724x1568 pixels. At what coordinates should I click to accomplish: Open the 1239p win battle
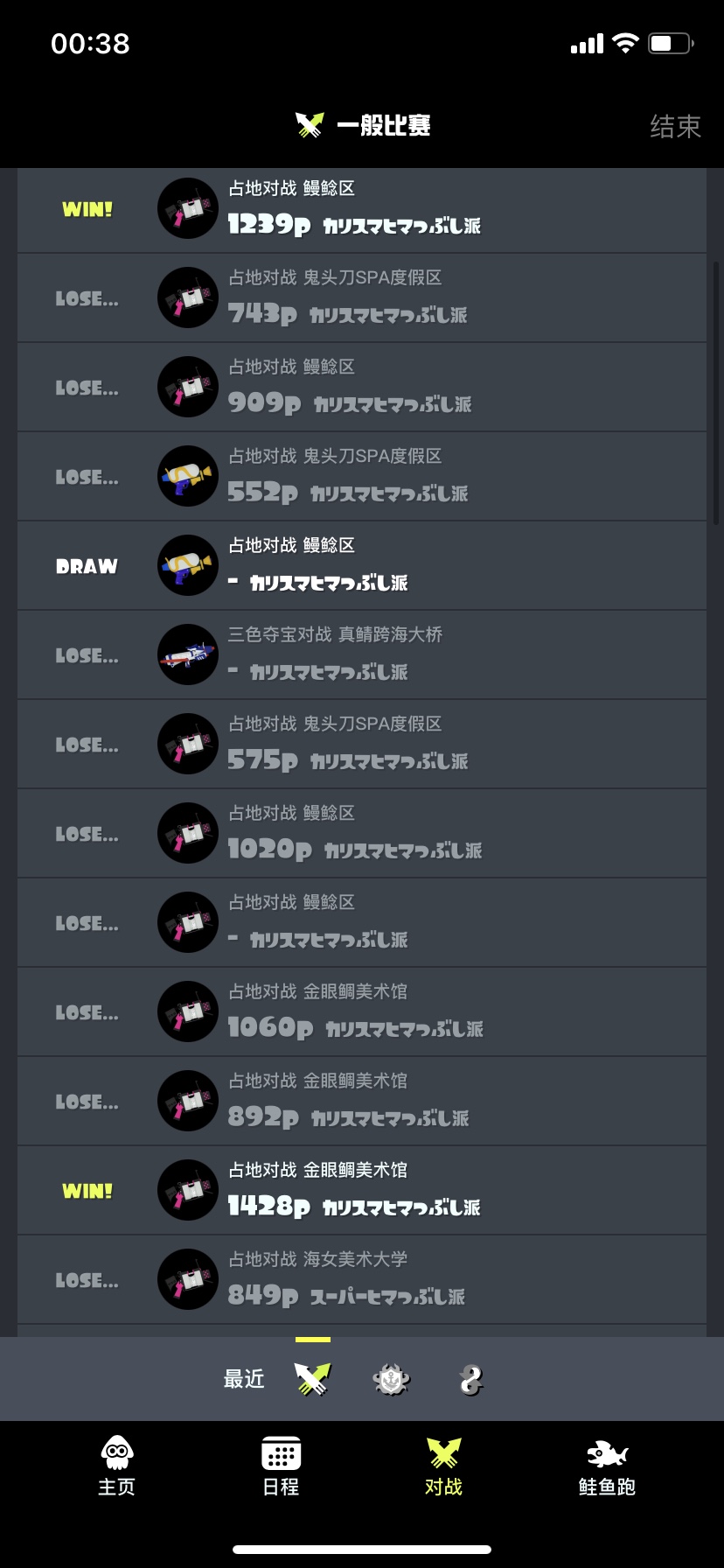pyautogui.click(x=362, y=210)
